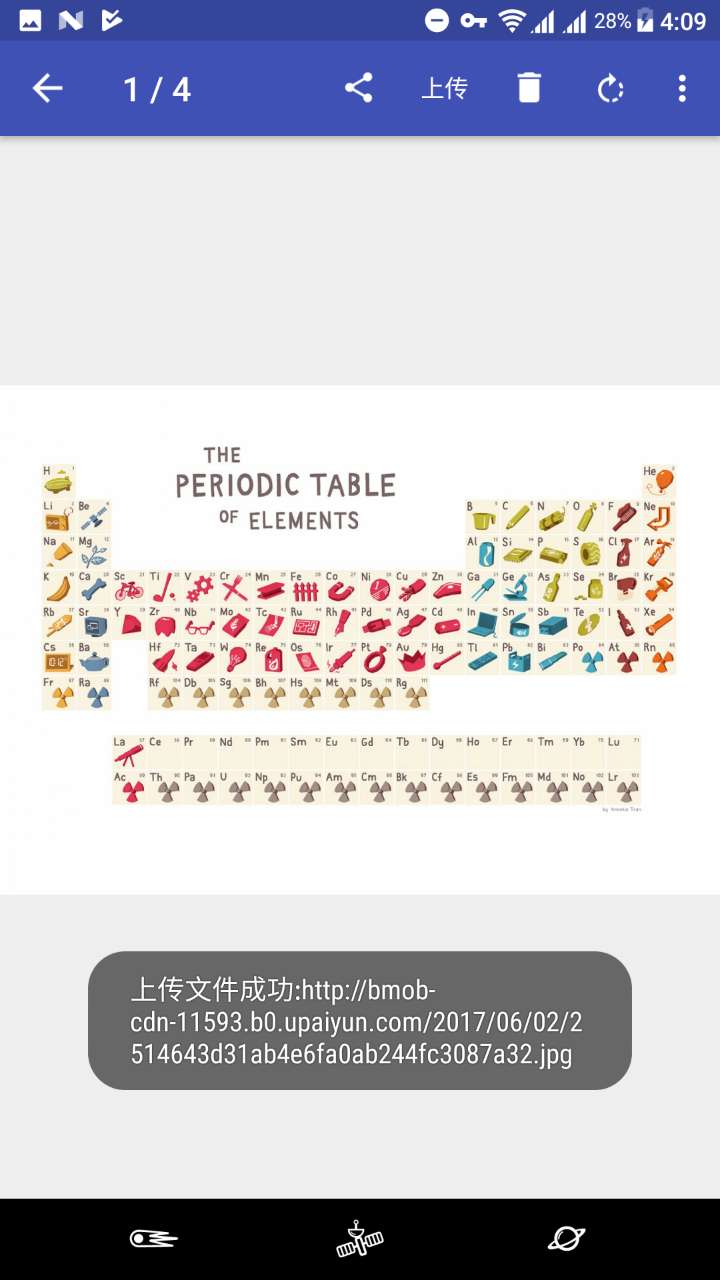Switch to the planet tab

click(566, 1239)
